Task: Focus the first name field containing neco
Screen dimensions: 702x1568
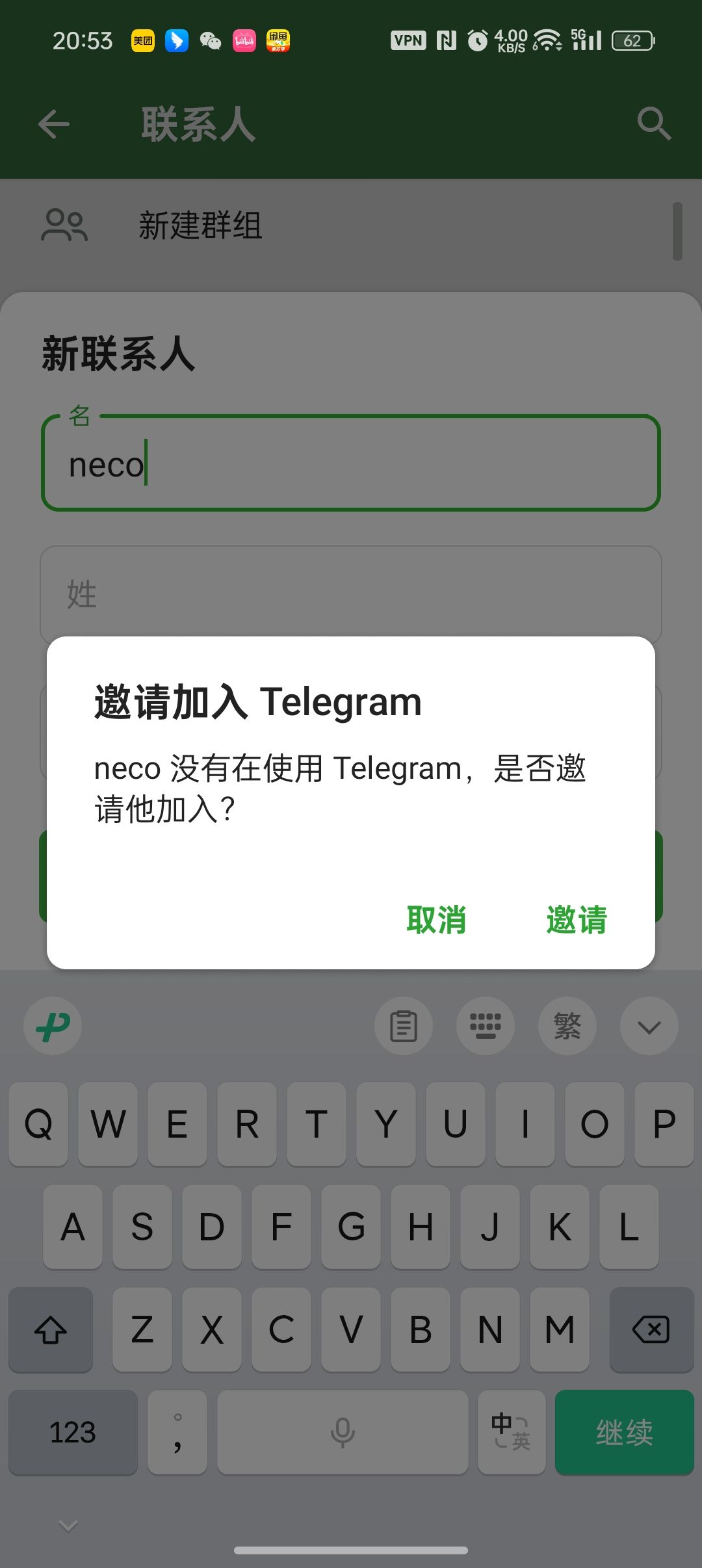Action: 351,464
